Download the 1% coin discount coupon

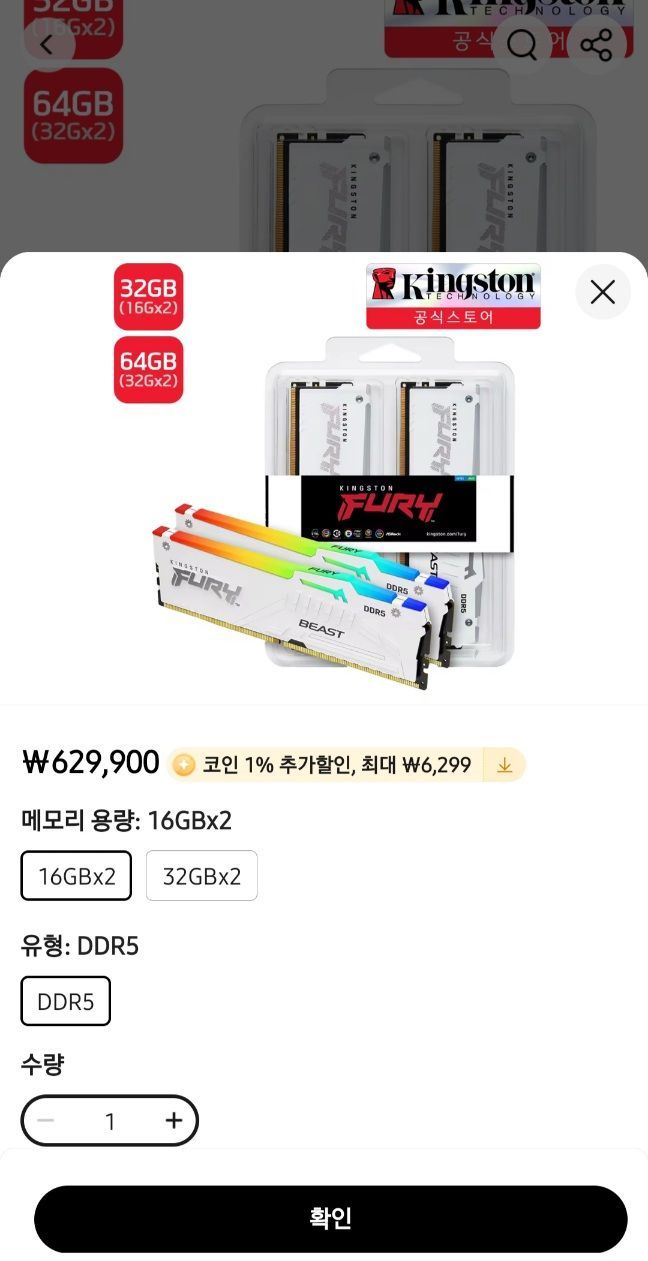click(505, 765)
